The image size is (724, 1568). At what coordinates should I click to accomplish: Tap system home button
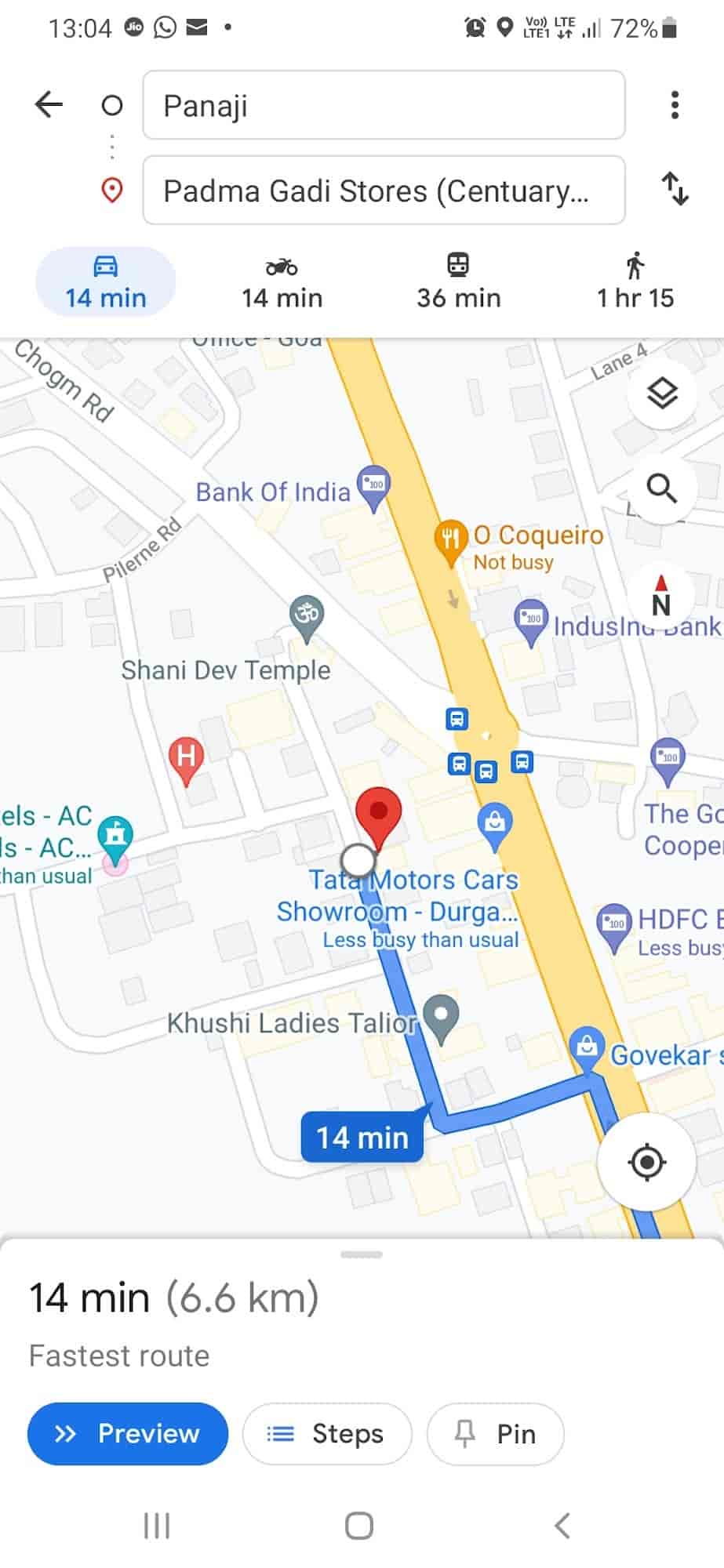click(x=359, y=1526)
